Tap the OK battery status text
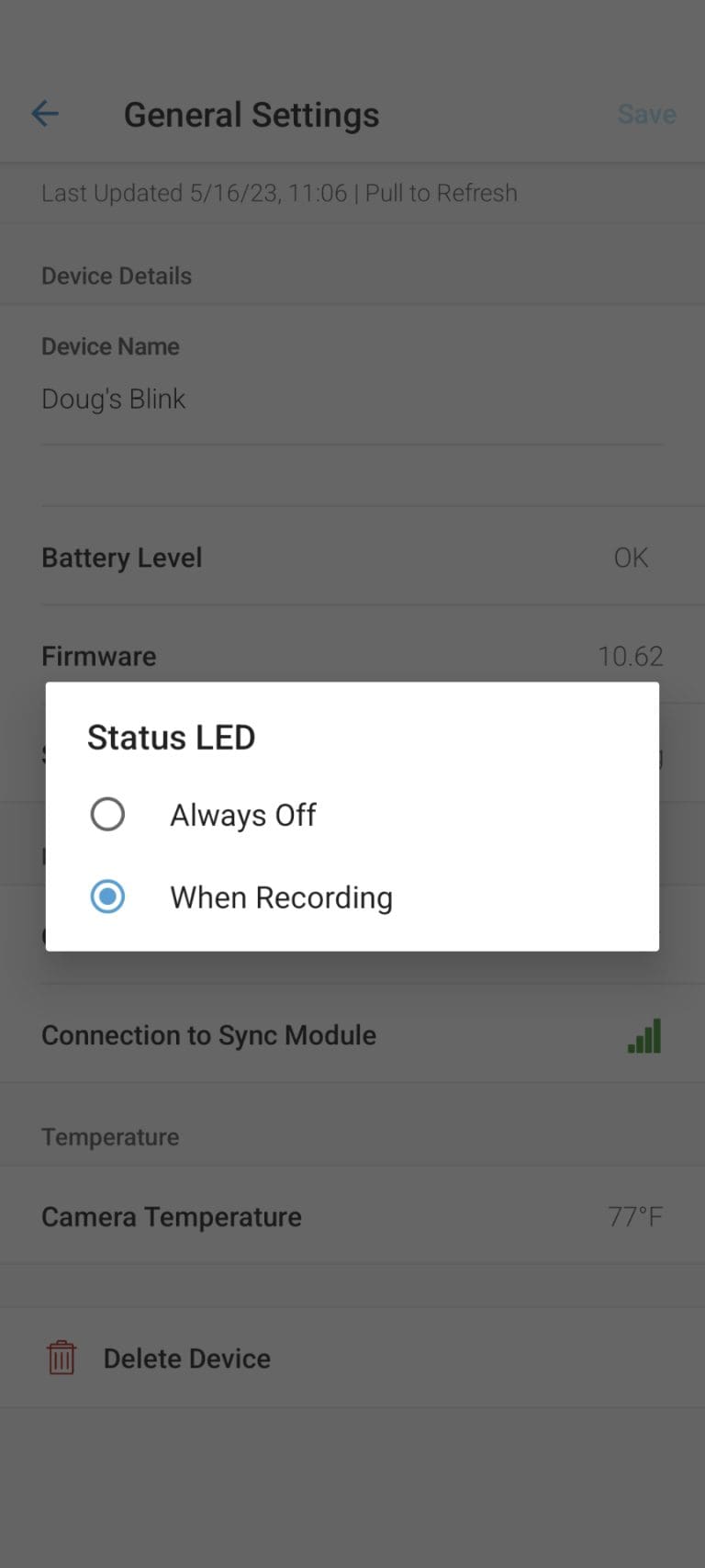The image size is (705, 1568). click(631, 557)
